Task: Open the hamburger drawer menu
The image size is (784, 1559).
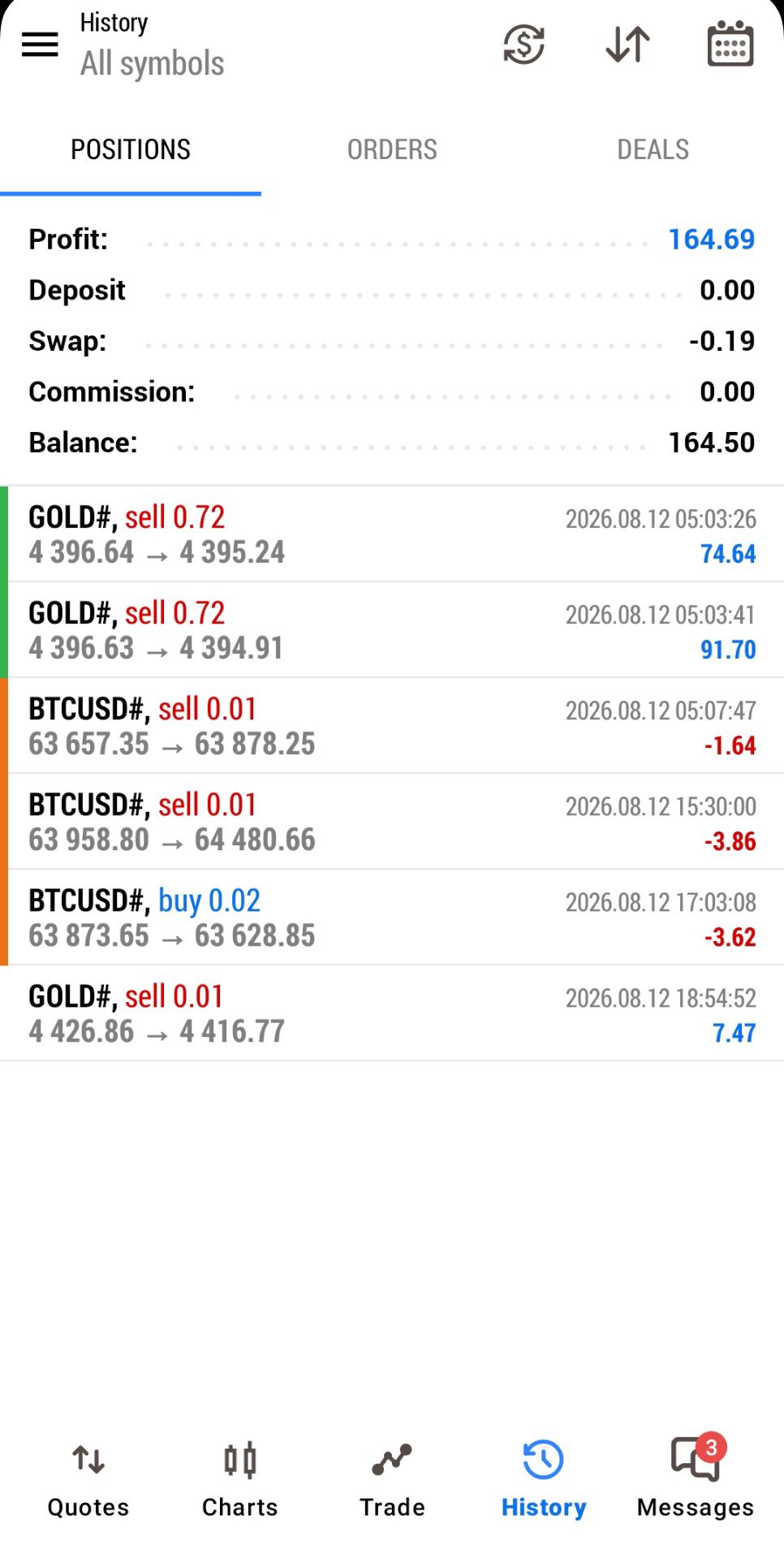Action: tap(40, 45)
